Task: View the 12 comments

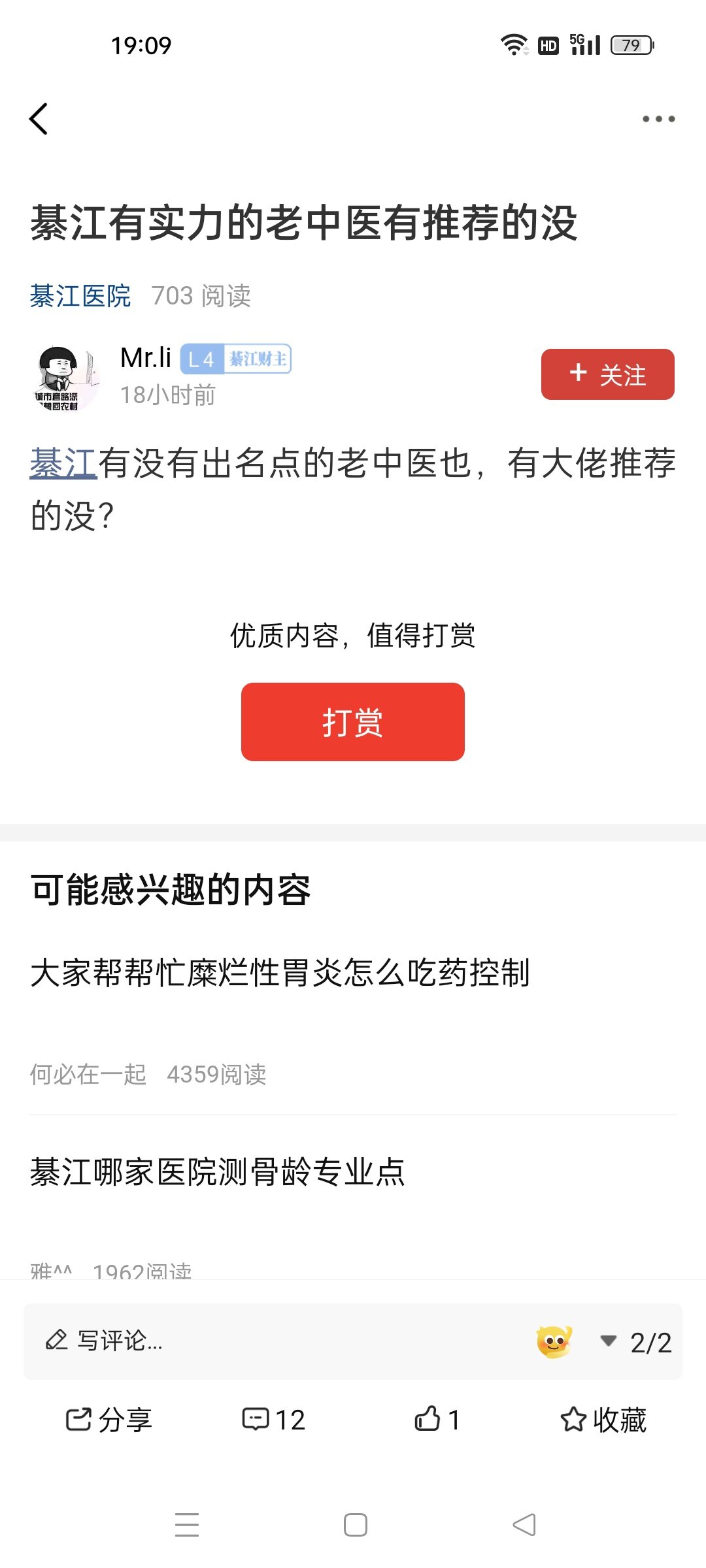Action: pyautogui.click(x=274, y=1420)
